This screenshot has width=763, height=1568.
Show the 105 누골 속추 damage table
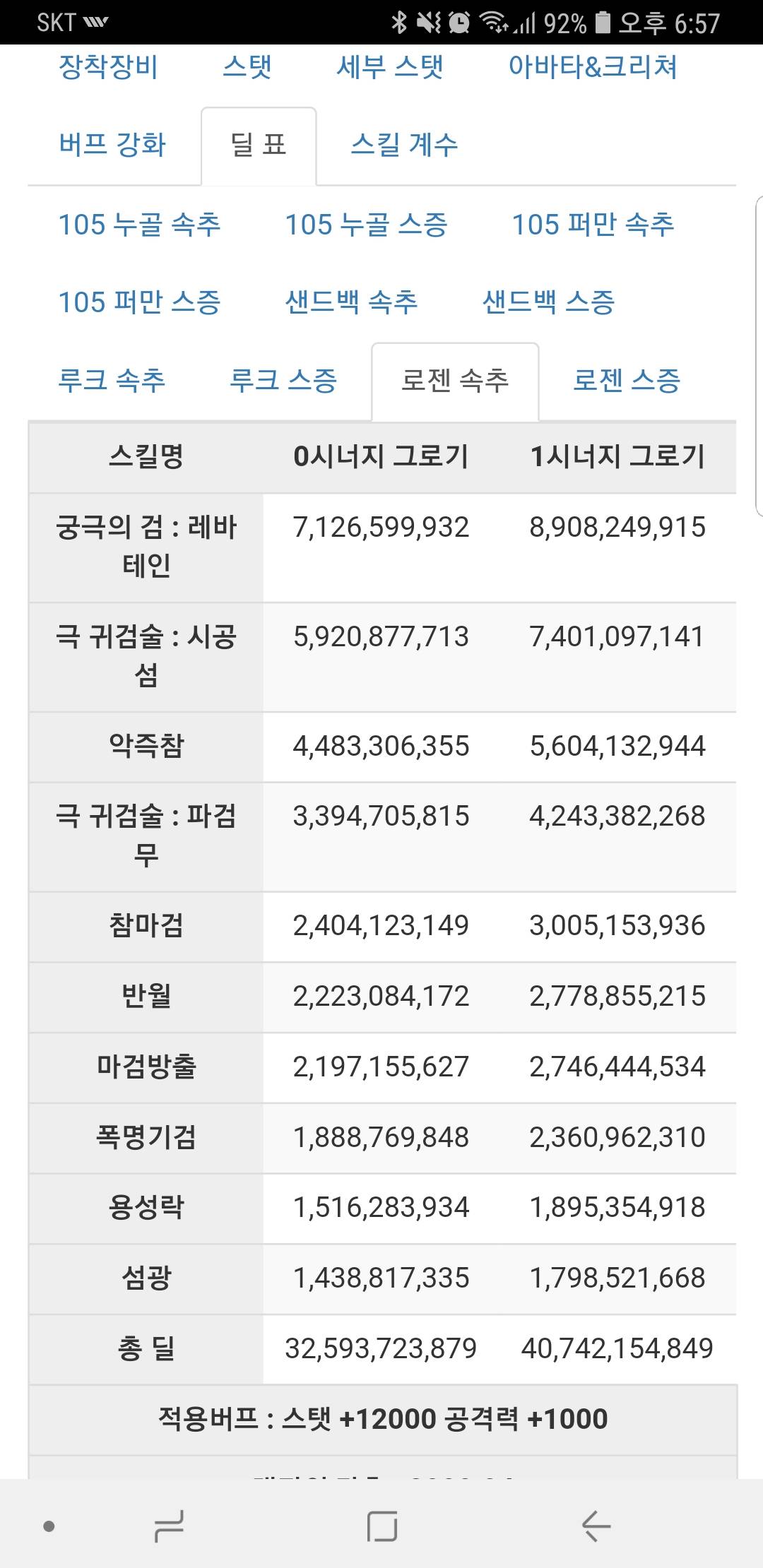point(139,225)
